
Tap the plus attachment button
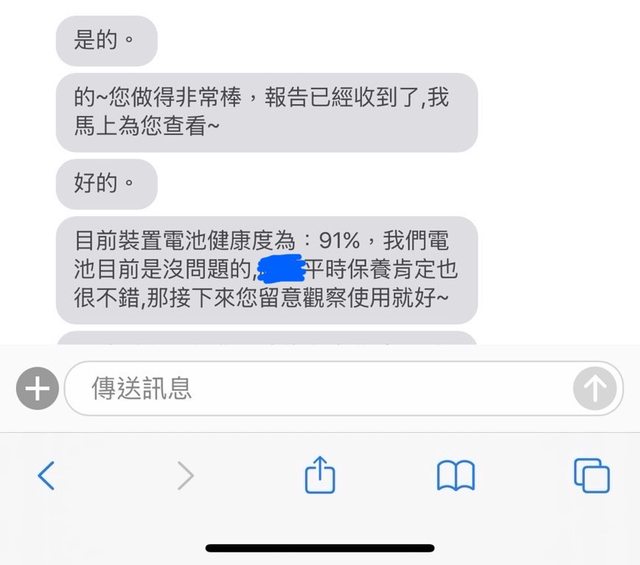38,388
